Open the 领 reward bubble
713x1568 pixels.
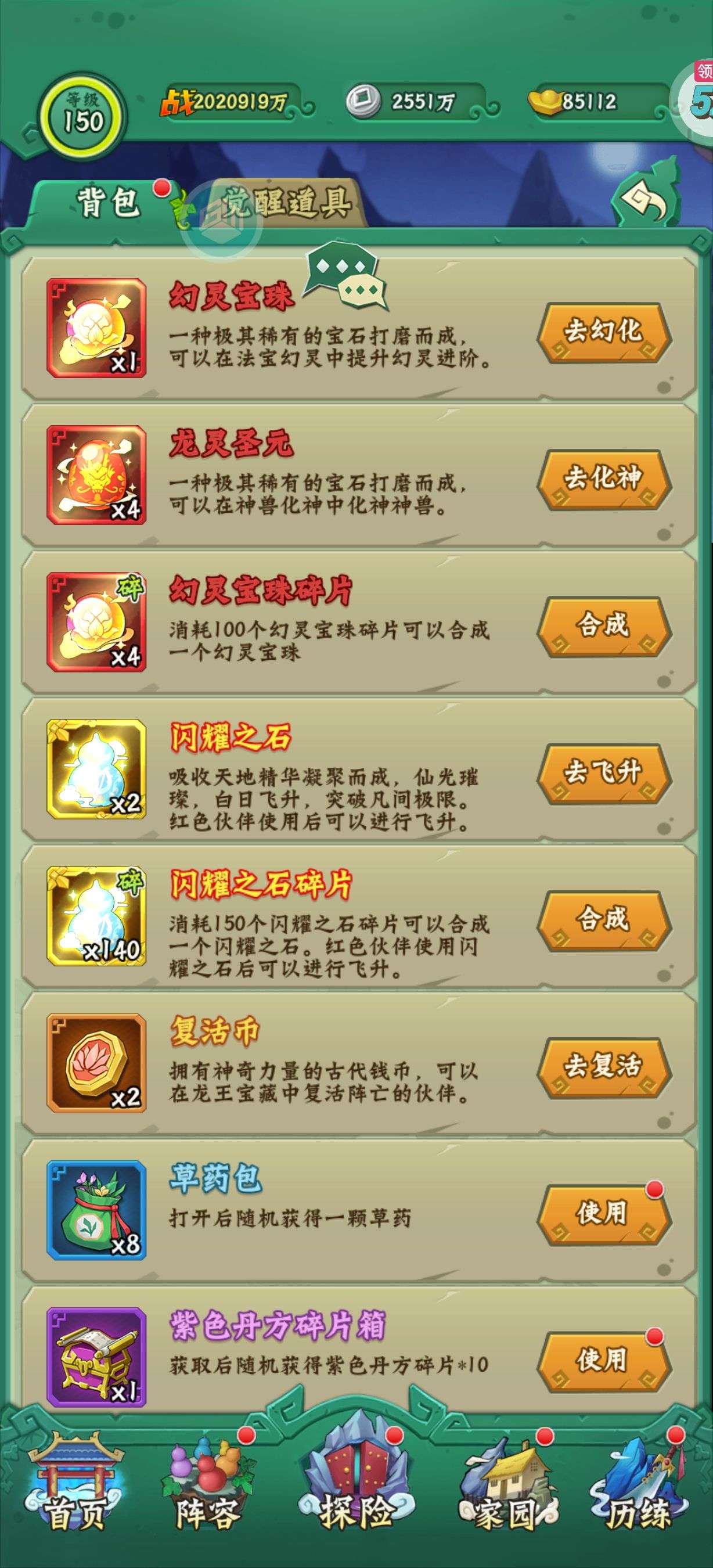[x=700, y=98]
